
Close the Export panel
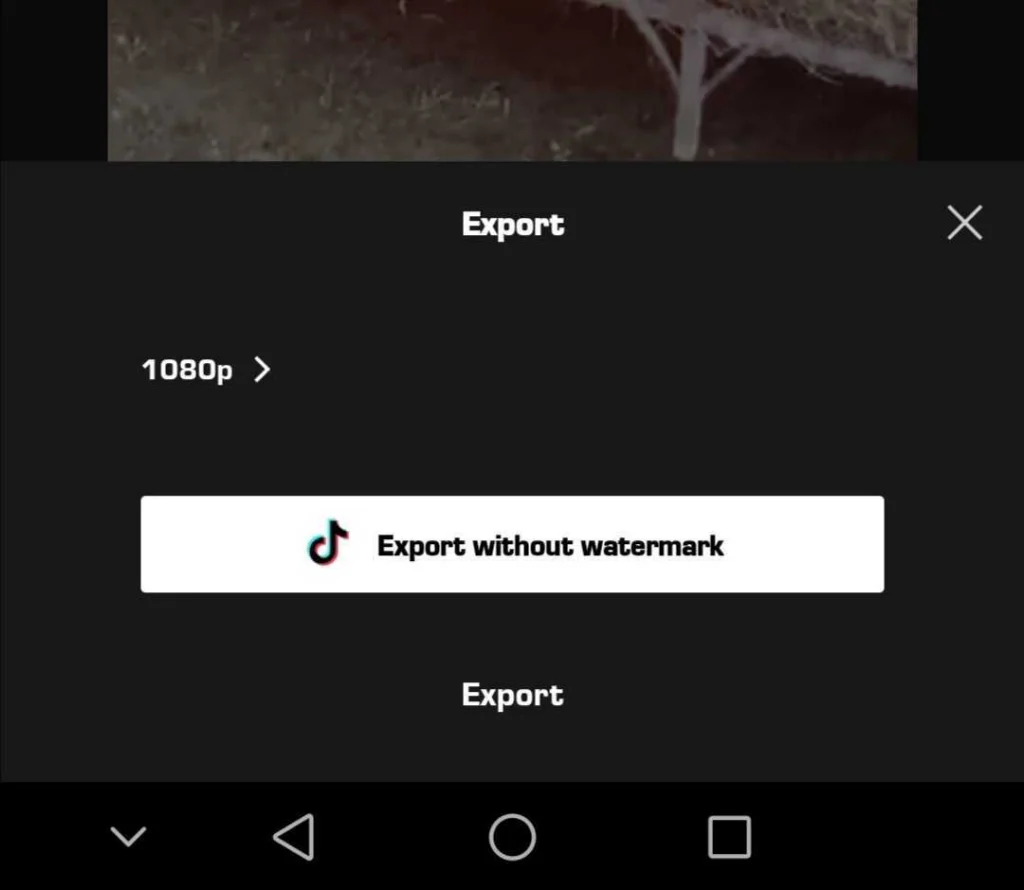coord(964,223)
